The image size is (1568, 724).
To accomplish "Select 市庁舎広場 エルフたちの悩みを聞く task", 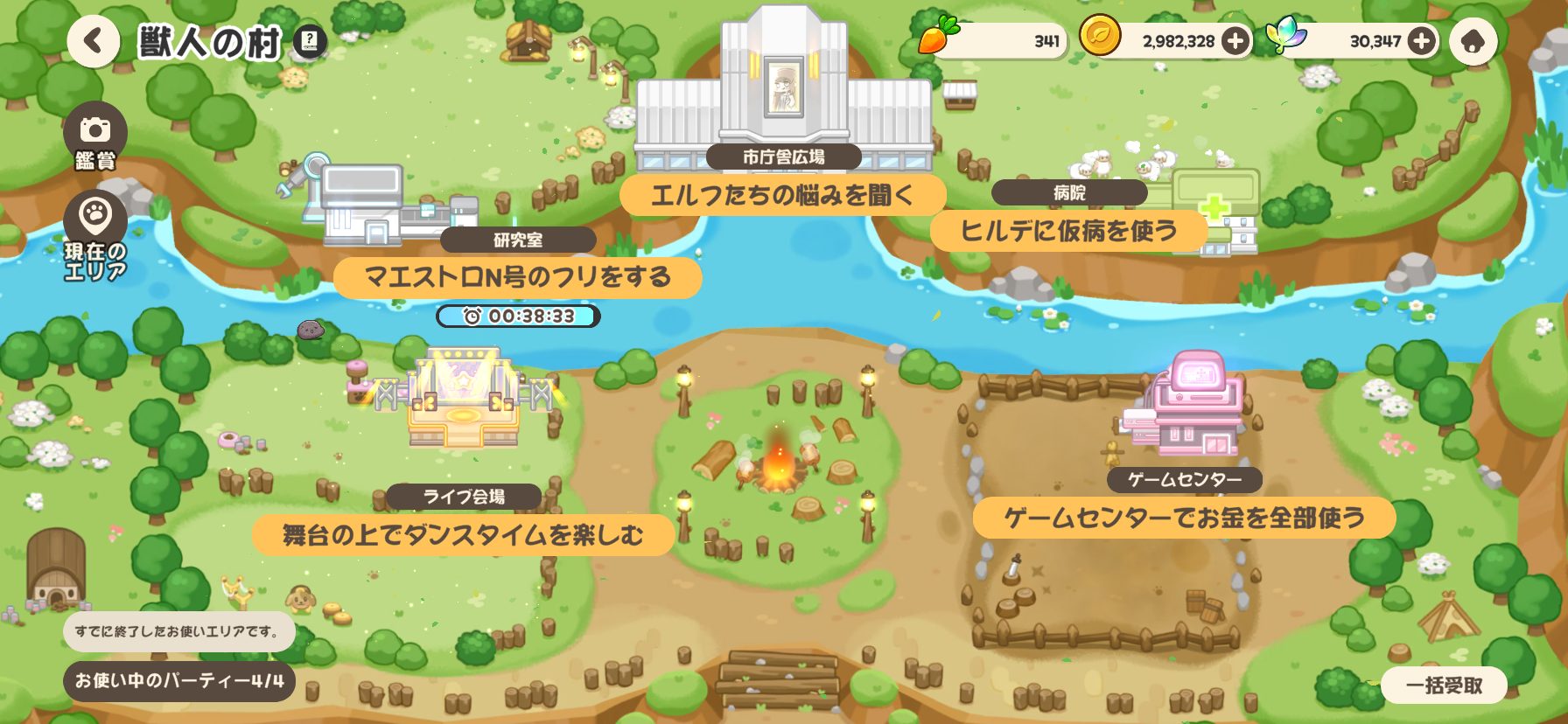I will (x=782, y=195).
